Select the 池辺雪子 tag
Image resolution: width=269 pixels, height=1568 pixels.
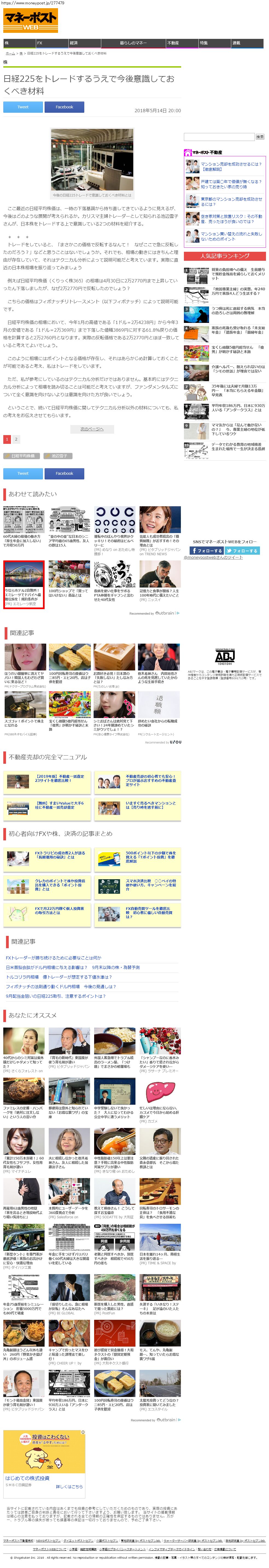pos(60,456)
